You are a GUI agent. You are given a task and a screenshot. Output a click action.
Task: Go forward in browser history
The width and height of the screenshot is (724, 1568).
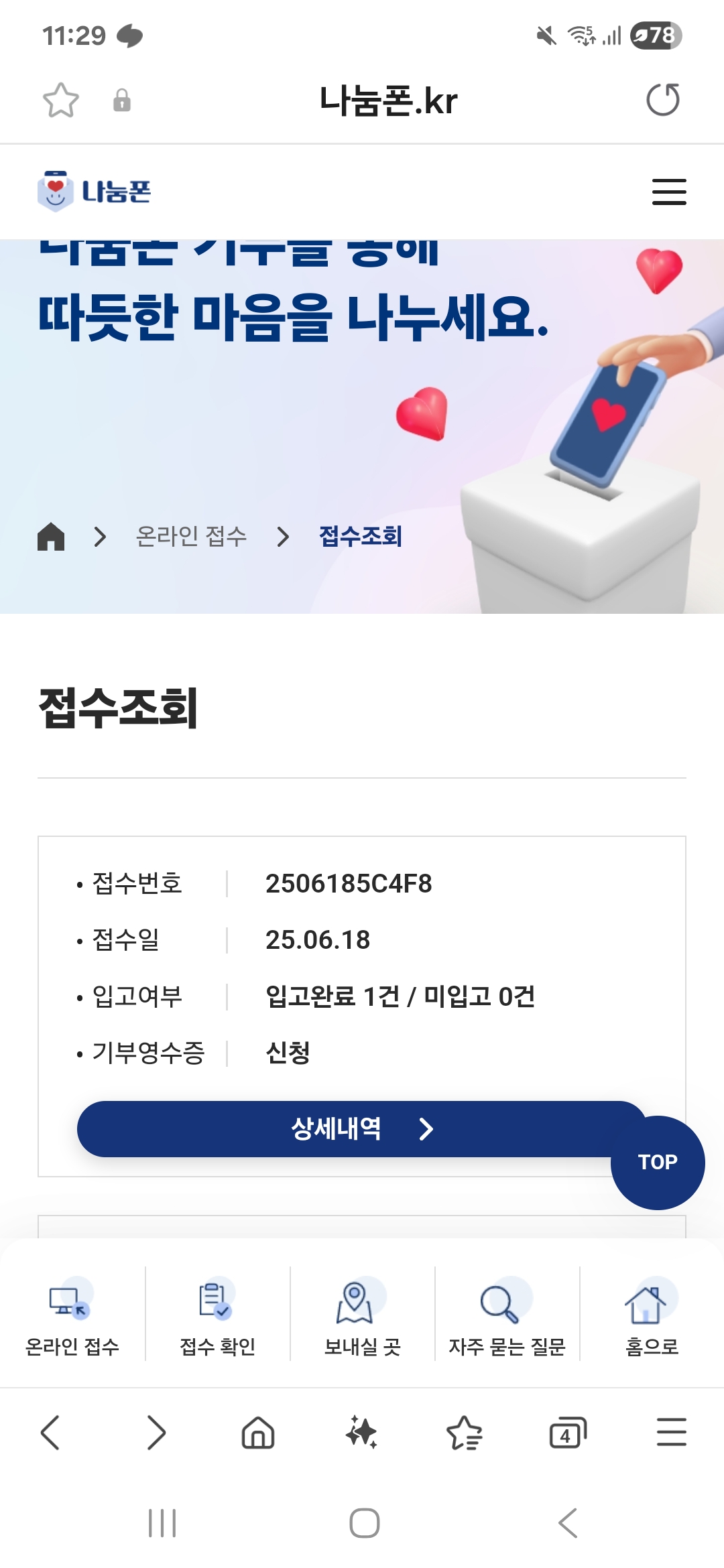pos(156,1433)
